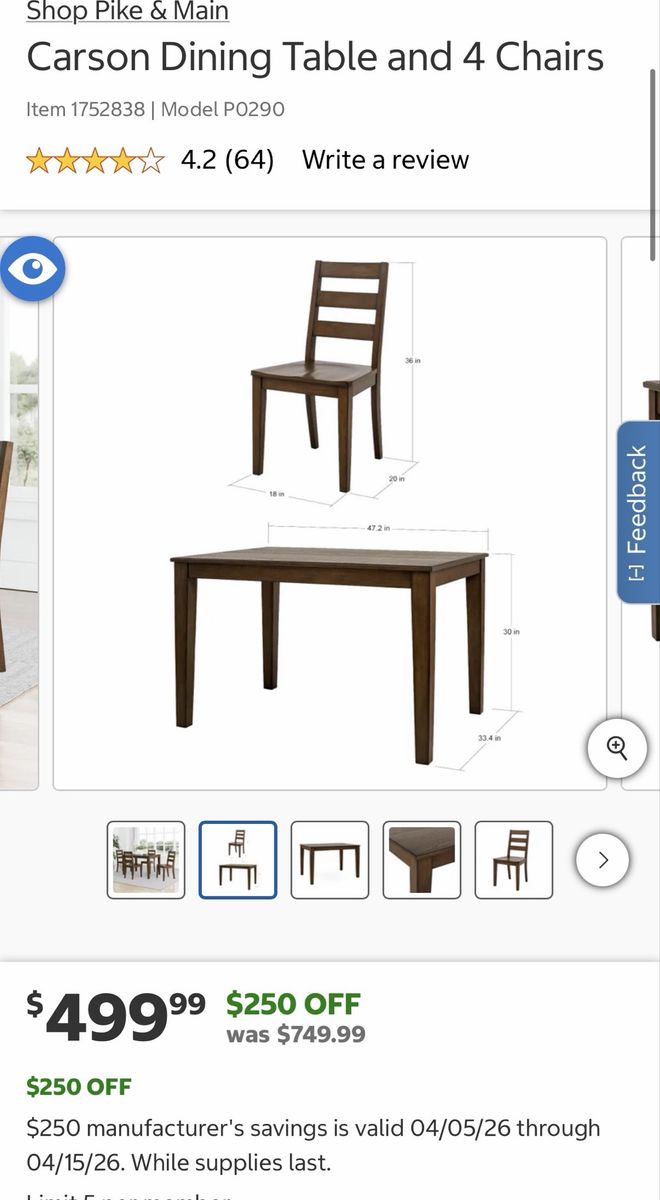
Task: Open the star rating 4.2 (64) reviews
Action: (150, 160)
